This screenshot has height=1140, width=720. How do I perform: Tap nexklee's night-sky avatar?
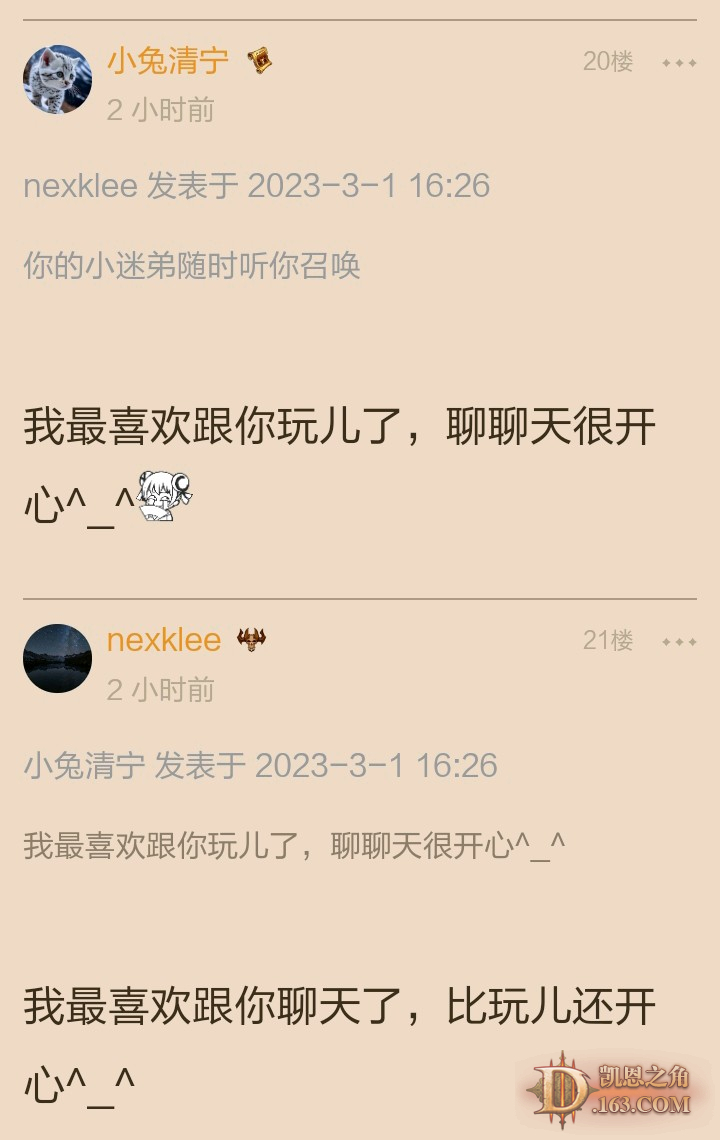57,659
